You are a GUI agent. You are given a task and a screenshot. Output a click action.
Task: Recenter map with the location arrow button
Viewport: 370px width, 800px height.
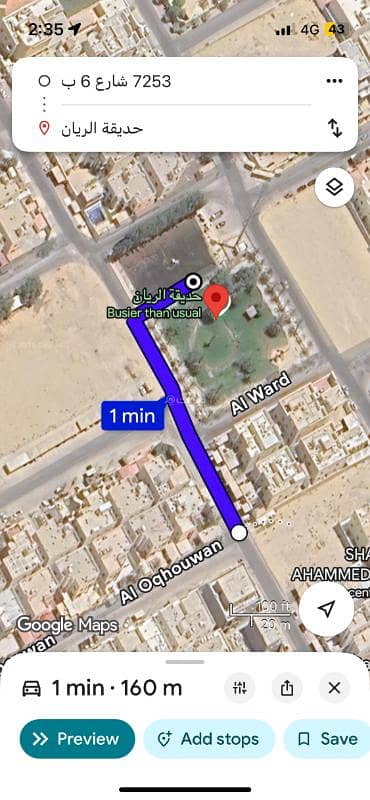tap(326, 608)
